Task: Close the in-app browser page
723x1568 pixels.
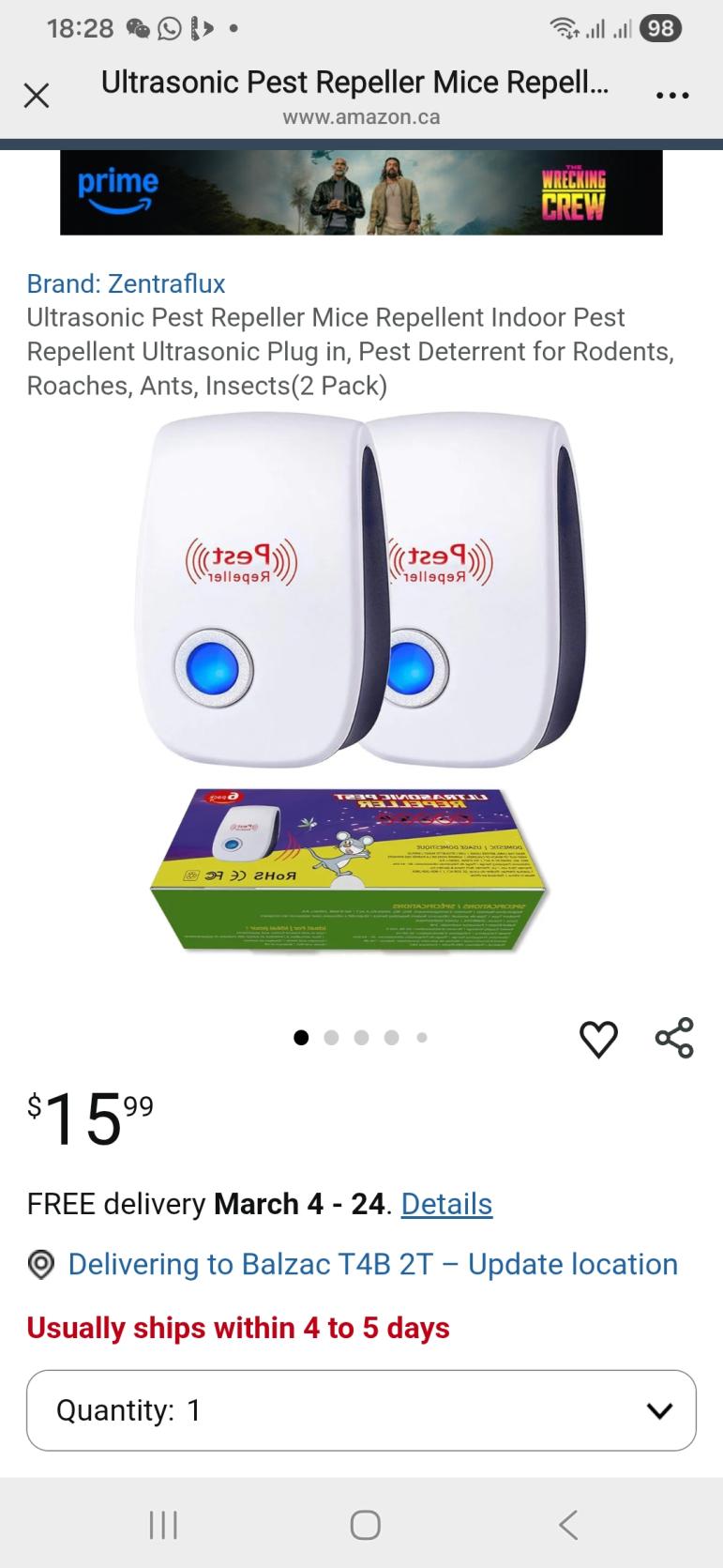Action: coord(37,96)
